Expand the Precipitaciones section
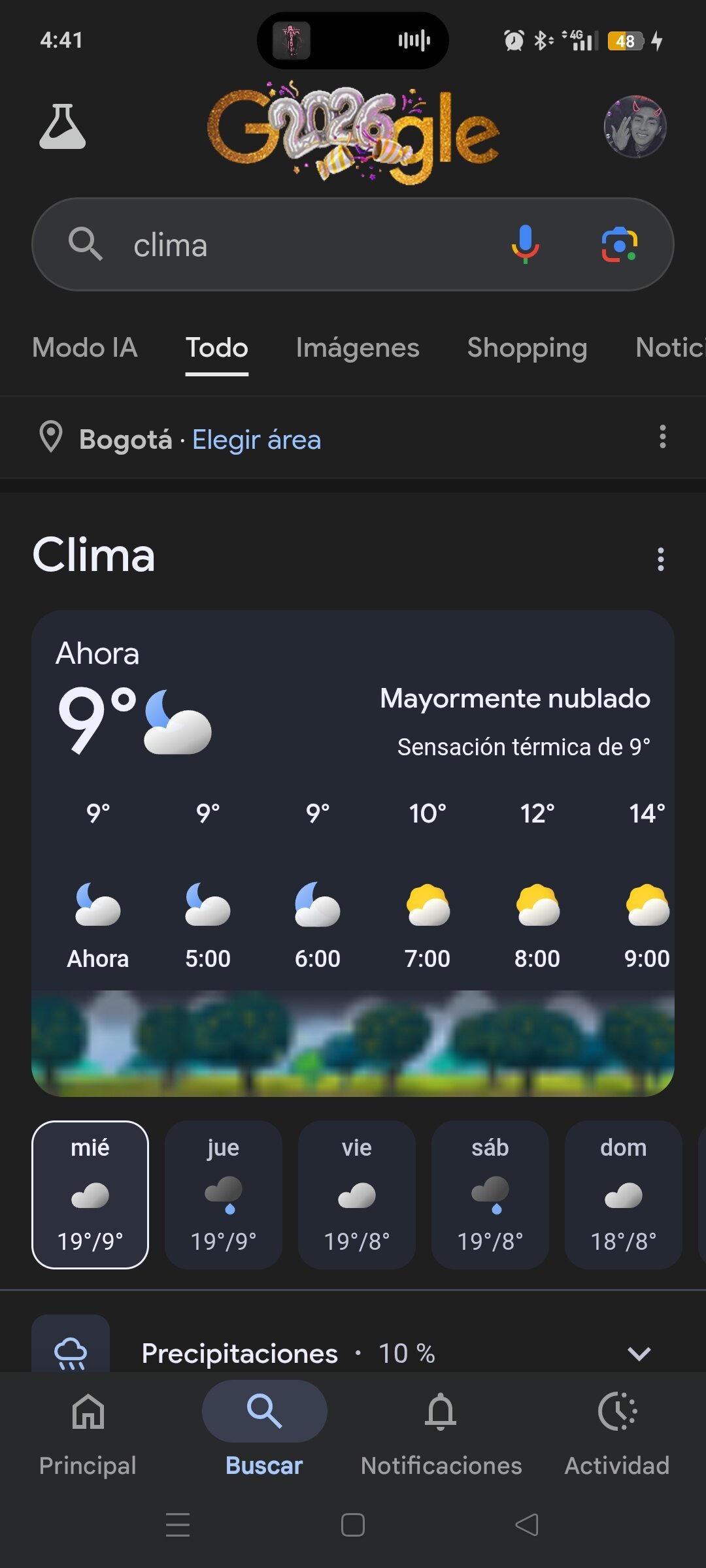This screenshot has width=706, height=1568. pyautogui.click(x=639, y=1352)
